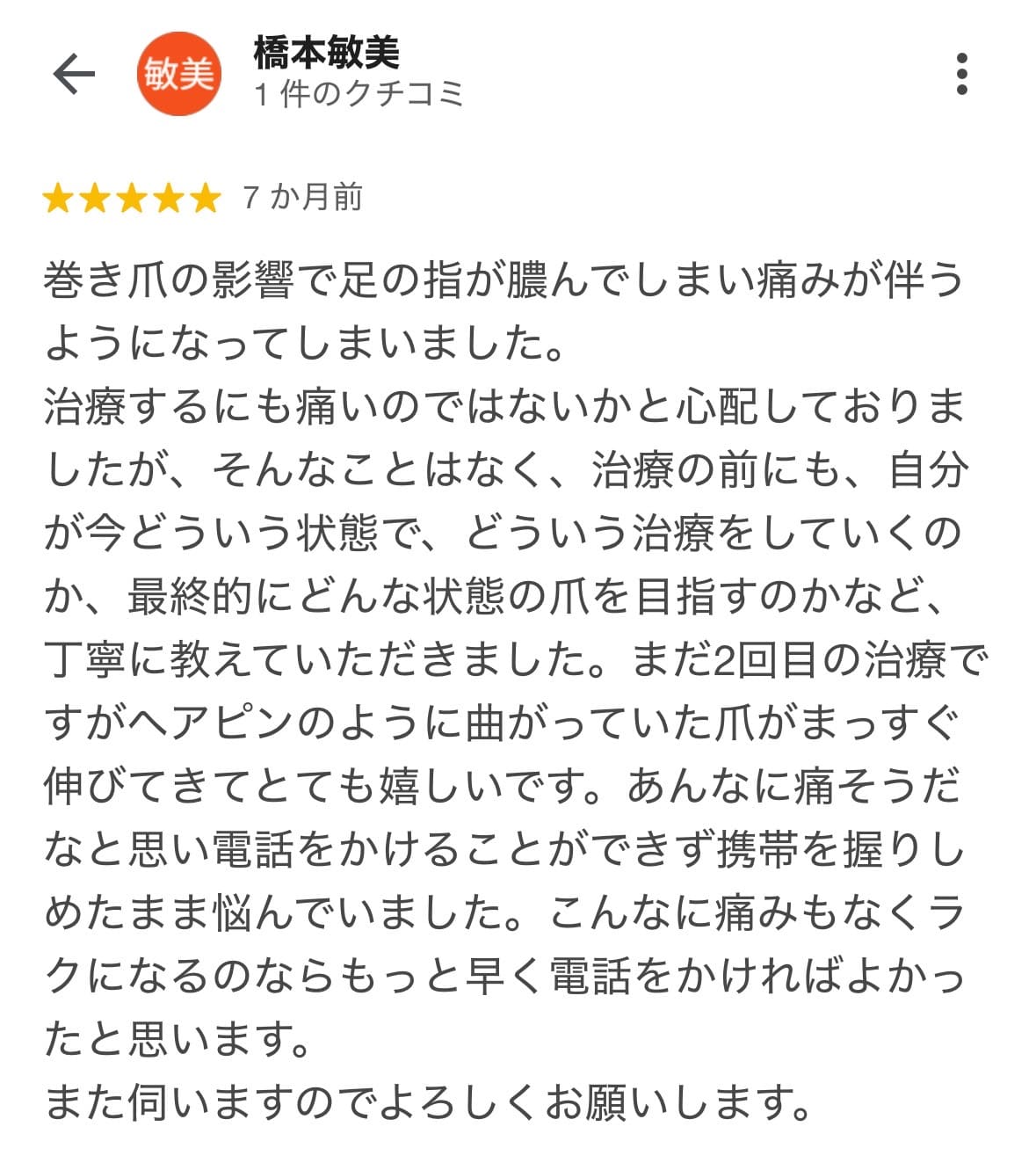This screenshot has width=1036, height=1163.
Task: View reviewer 橋本敏美's name link
Action: click(x=326, y=54)
